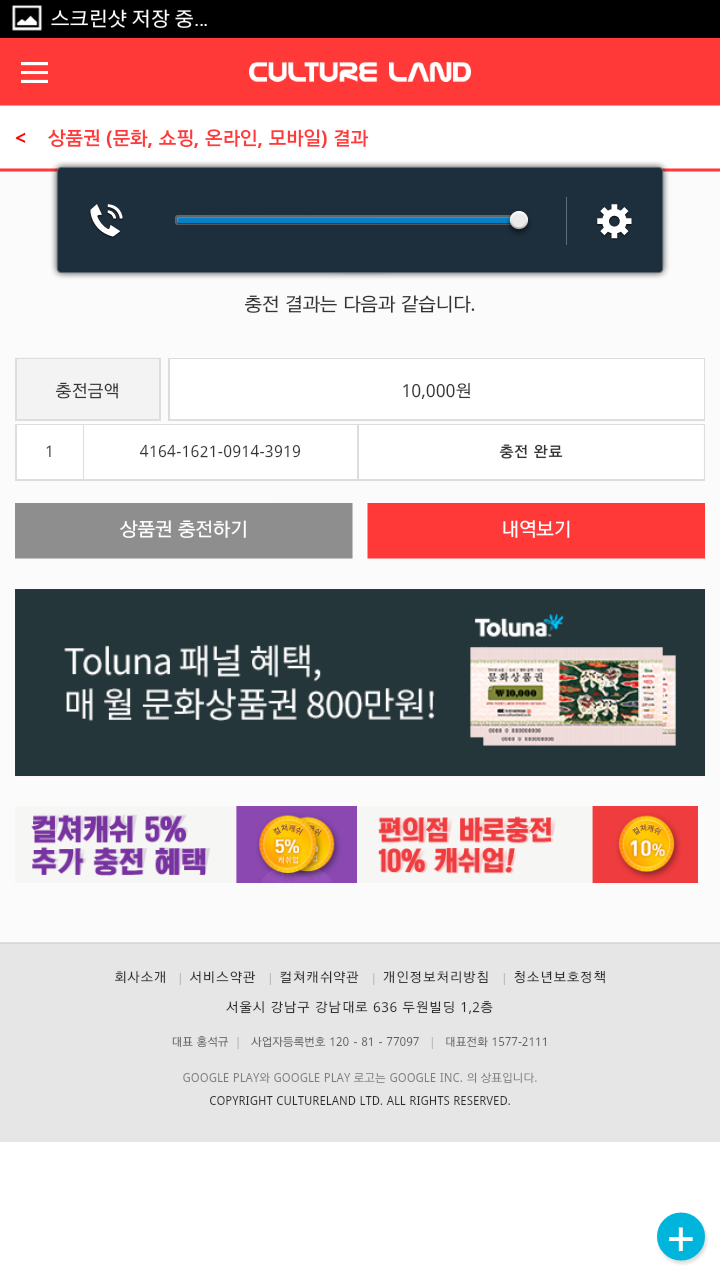
Task: Open 컬쳐캐쉬약관 footer link
Action: [x=319, y=977]
